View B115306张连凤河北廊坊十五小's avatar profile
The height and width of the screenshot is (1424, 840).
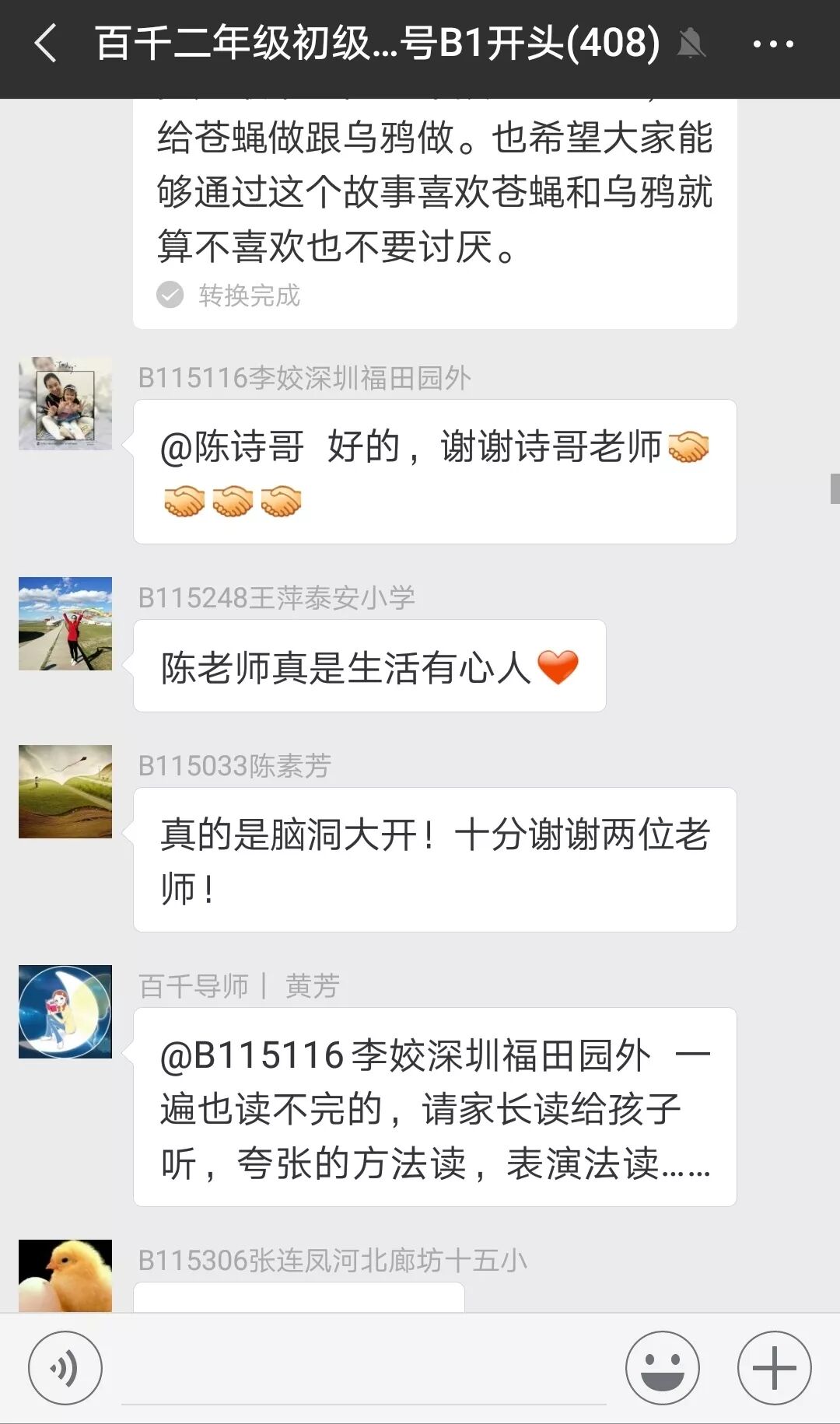click(x=65, y=1275)
